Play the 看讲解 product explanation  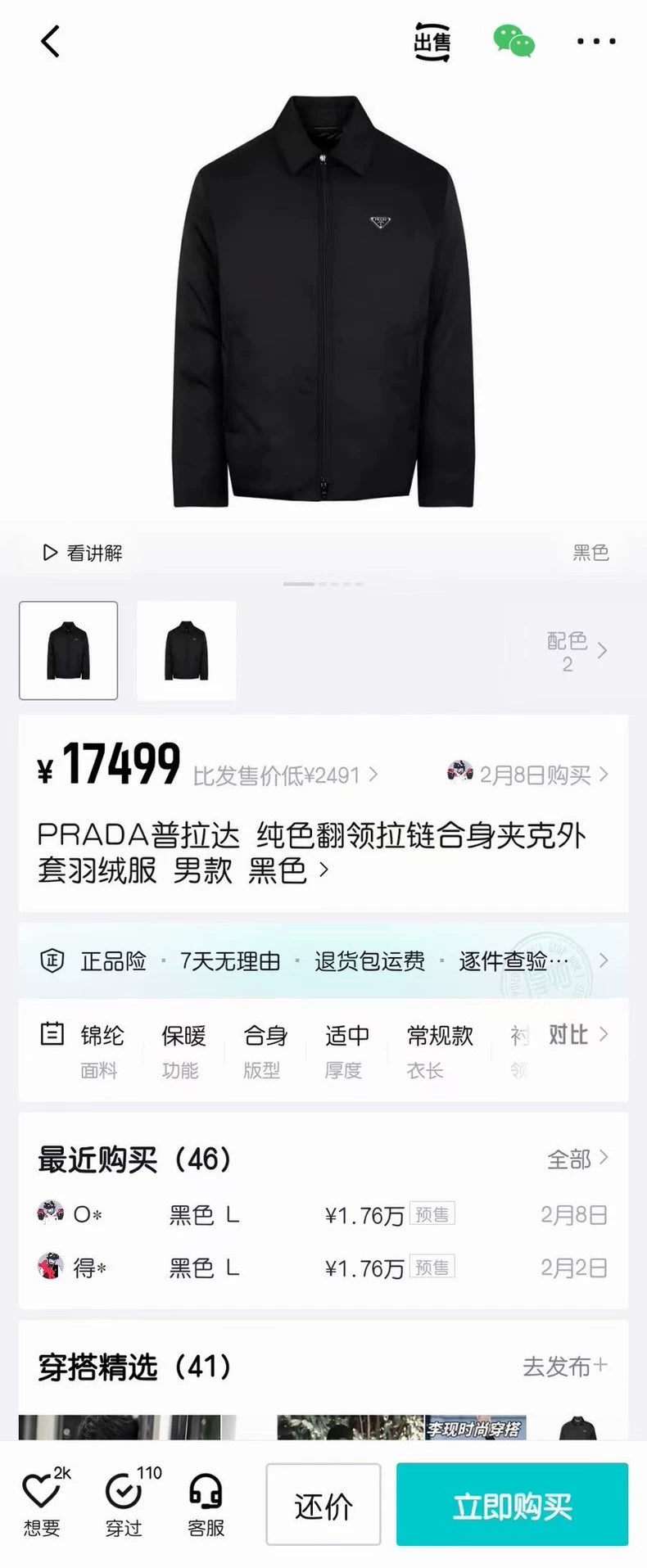coord(83,553)
